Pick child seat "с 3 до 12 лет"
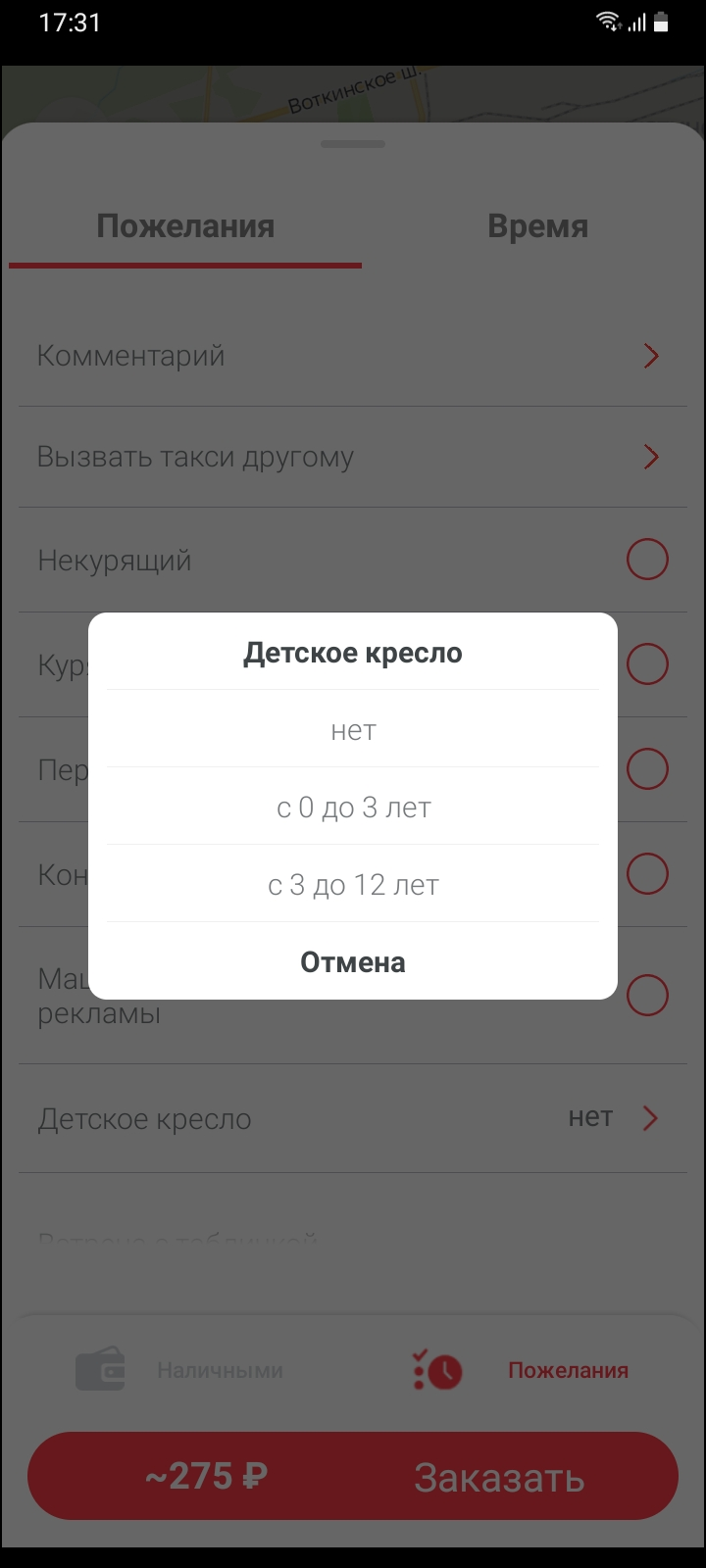This screenshot has width=706, height=1568. click(353, 885)
